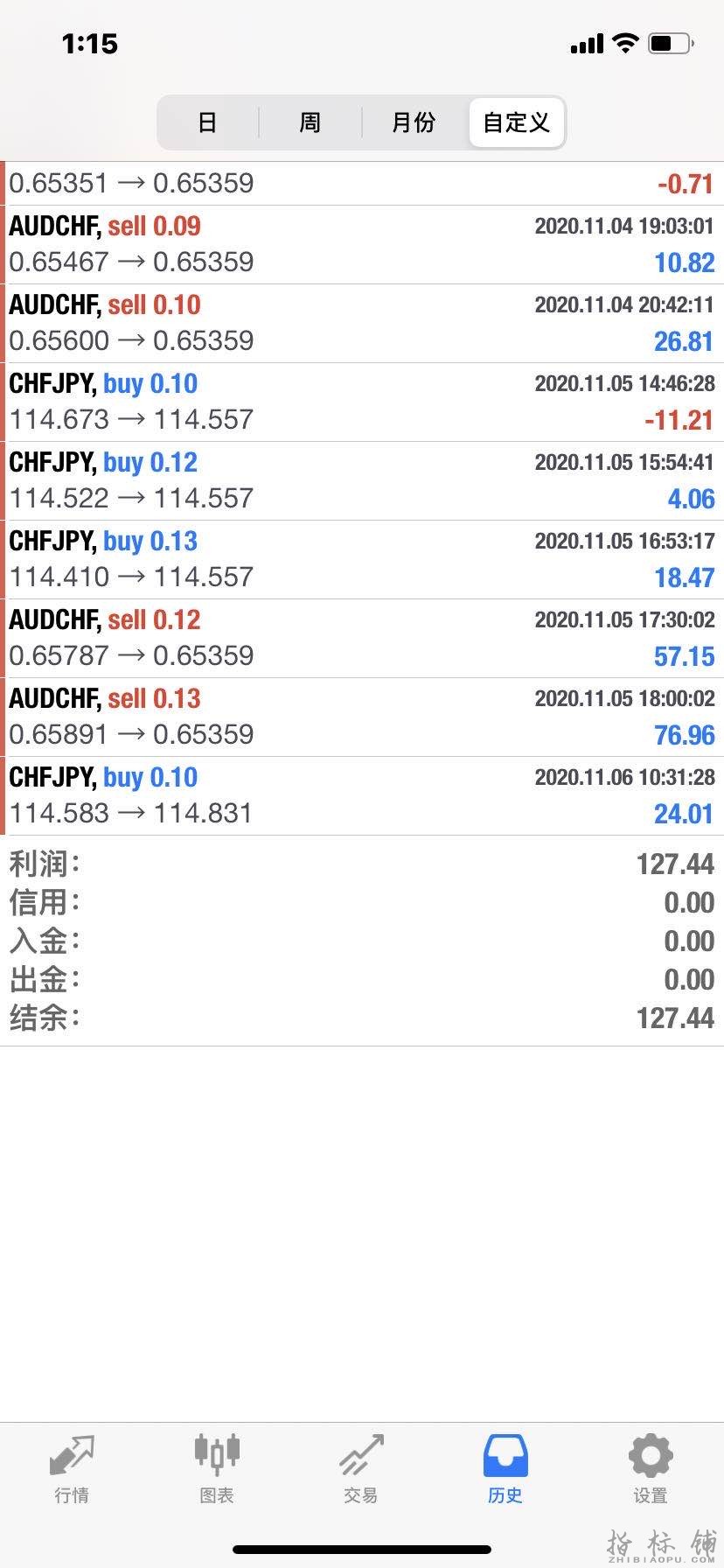Viewport: 724px width, 1568px height.
Task: Switch to the 日 period segment
Action: 207,122
